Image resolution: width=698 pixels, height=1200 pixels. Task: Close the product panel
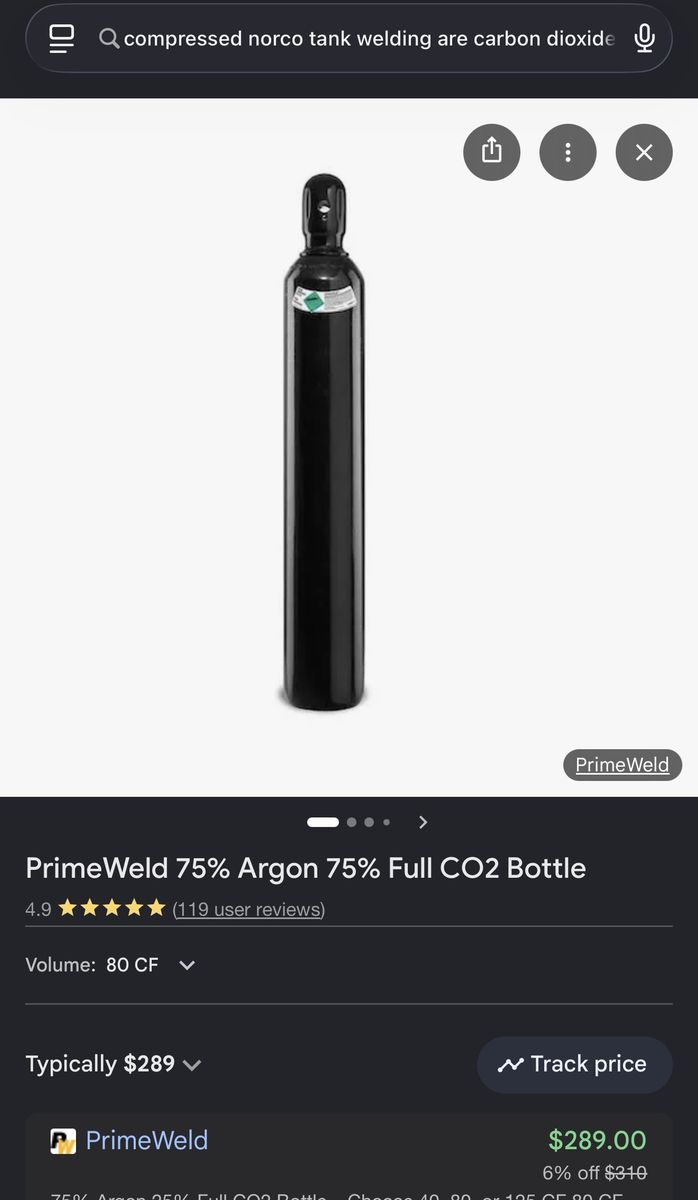pyautogui.click(x=643, y=152)
